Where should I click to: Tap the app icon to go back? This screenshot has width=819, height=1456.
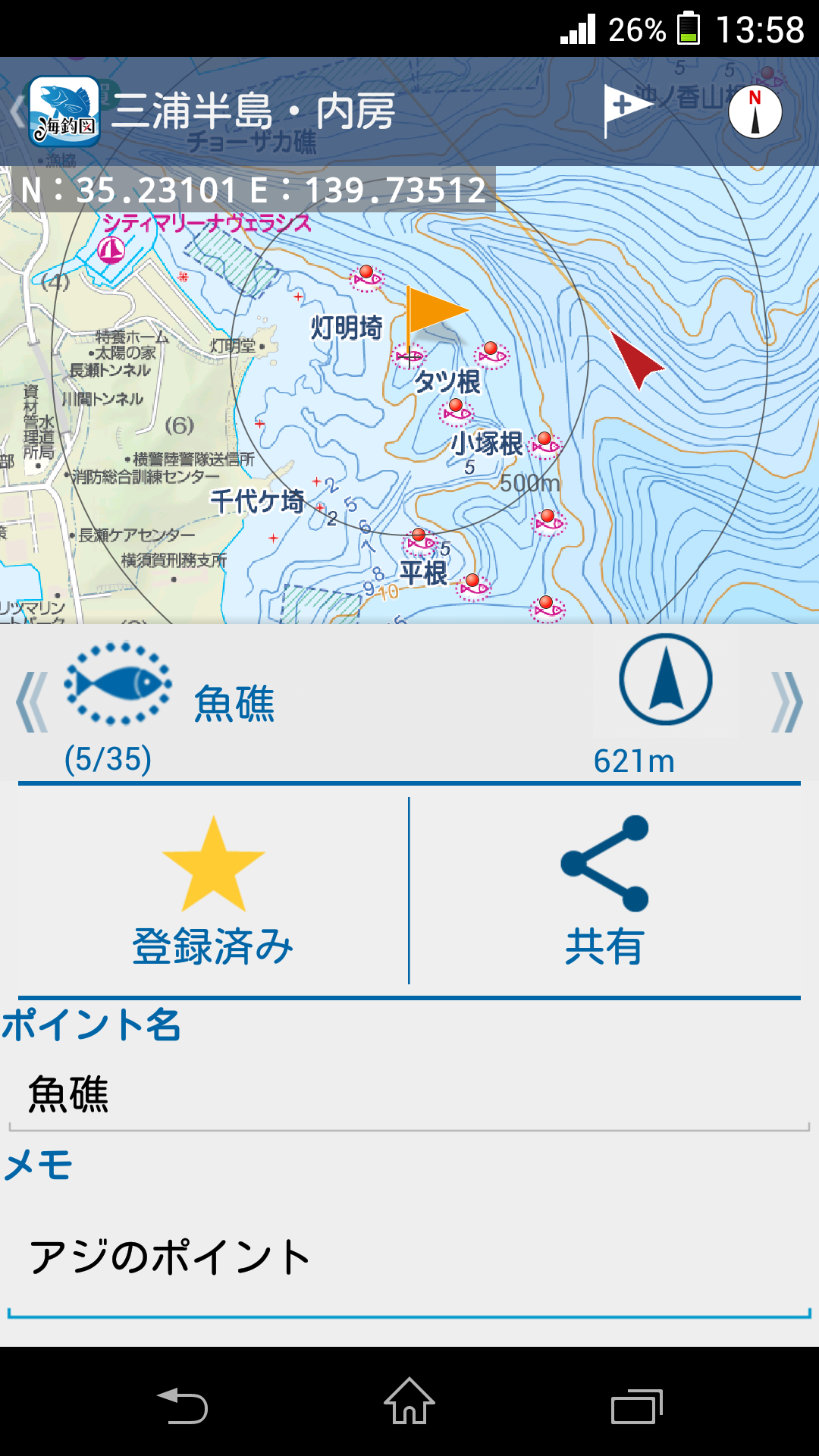click(x=64, y=112)
